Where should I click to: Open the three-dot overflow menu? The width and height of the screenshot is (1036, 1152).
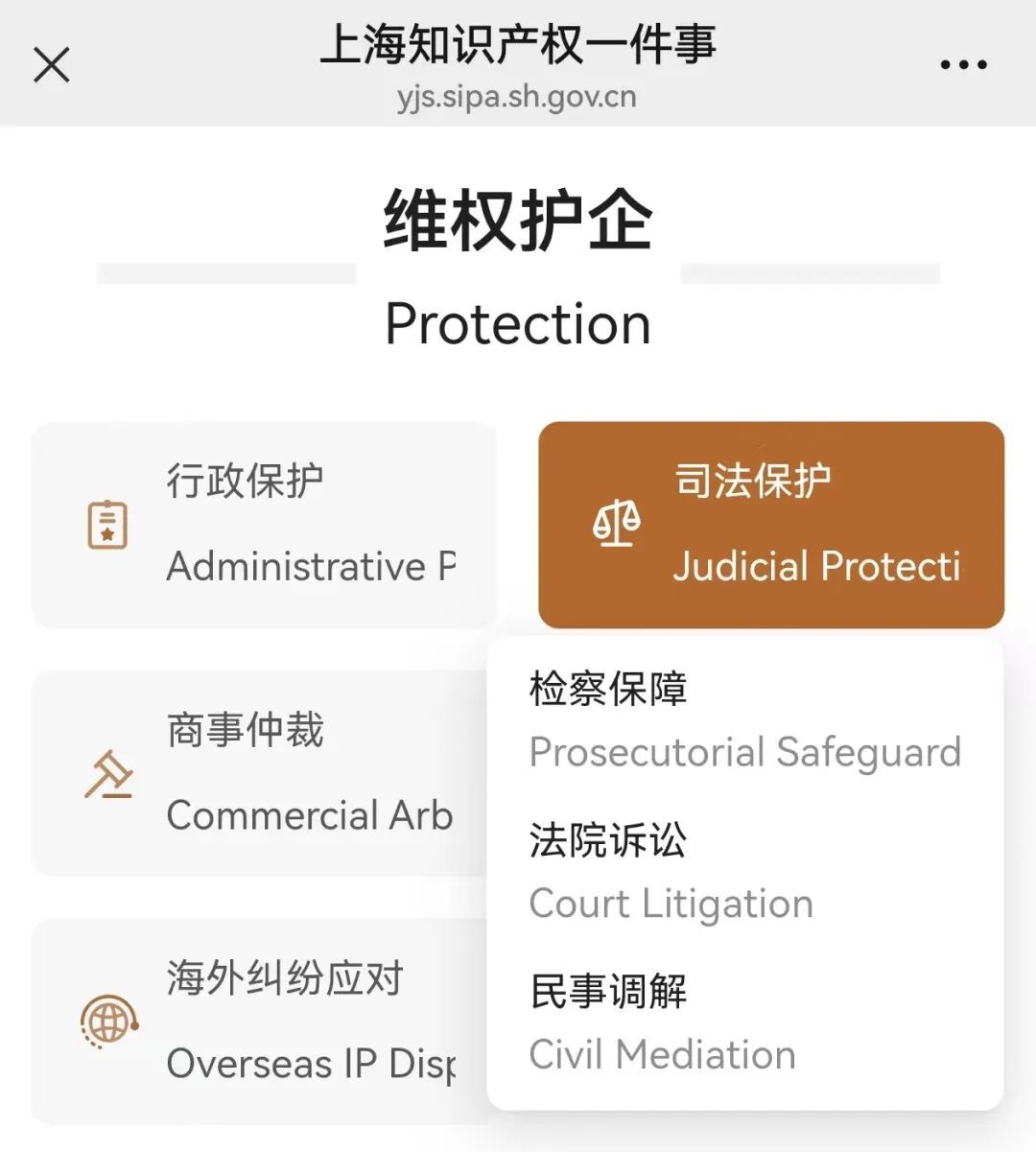(x=963, y=65)
